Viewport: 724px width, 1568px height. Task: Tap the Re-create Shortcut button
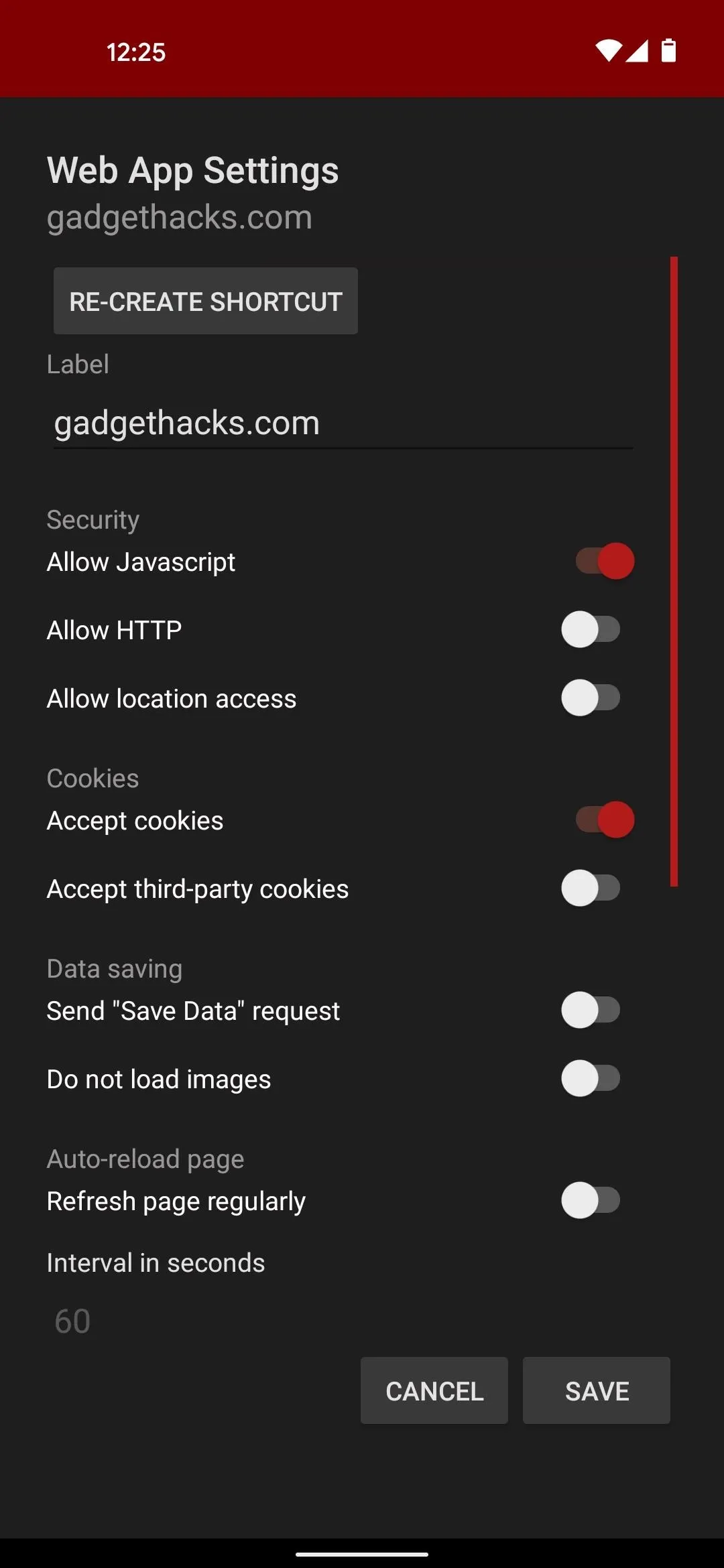pos(206,301)
